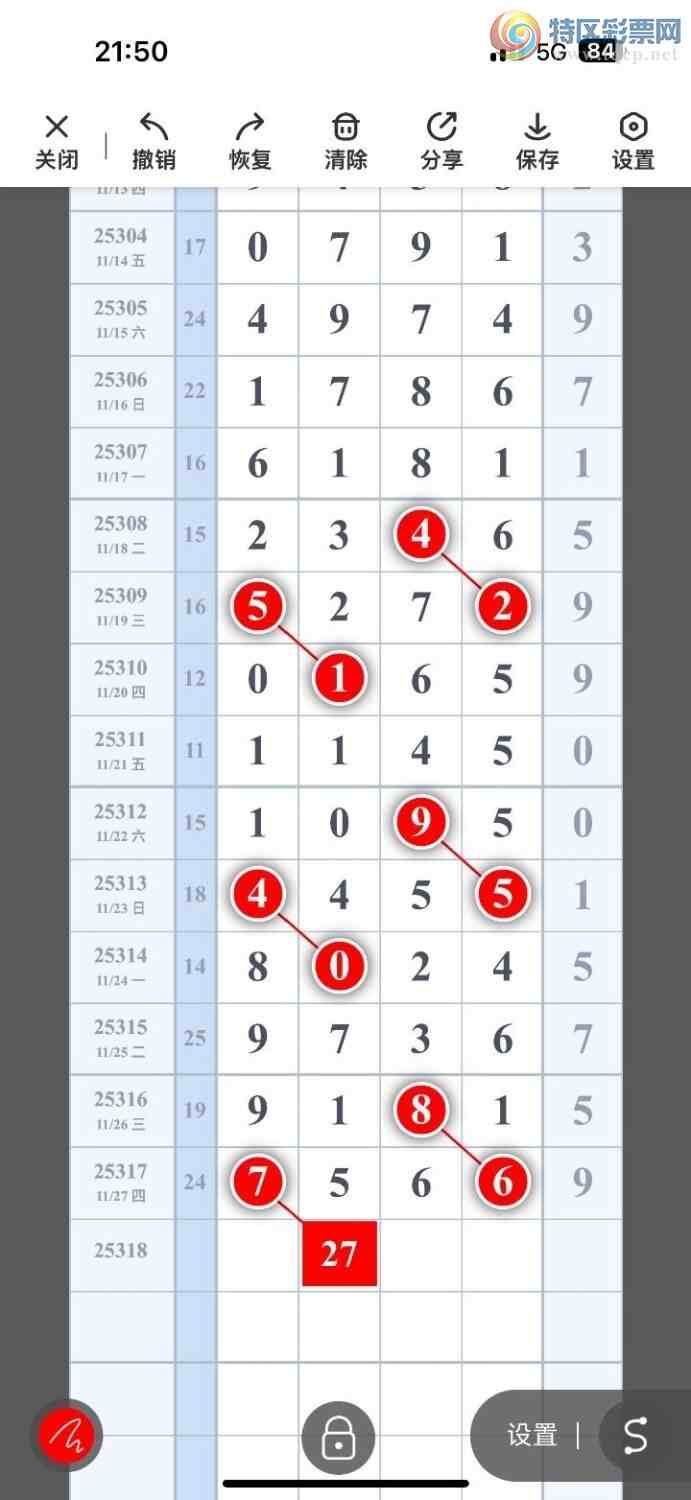Redo the annotation (恢复)
The image size is (691, 1500).
click(250, 141)
